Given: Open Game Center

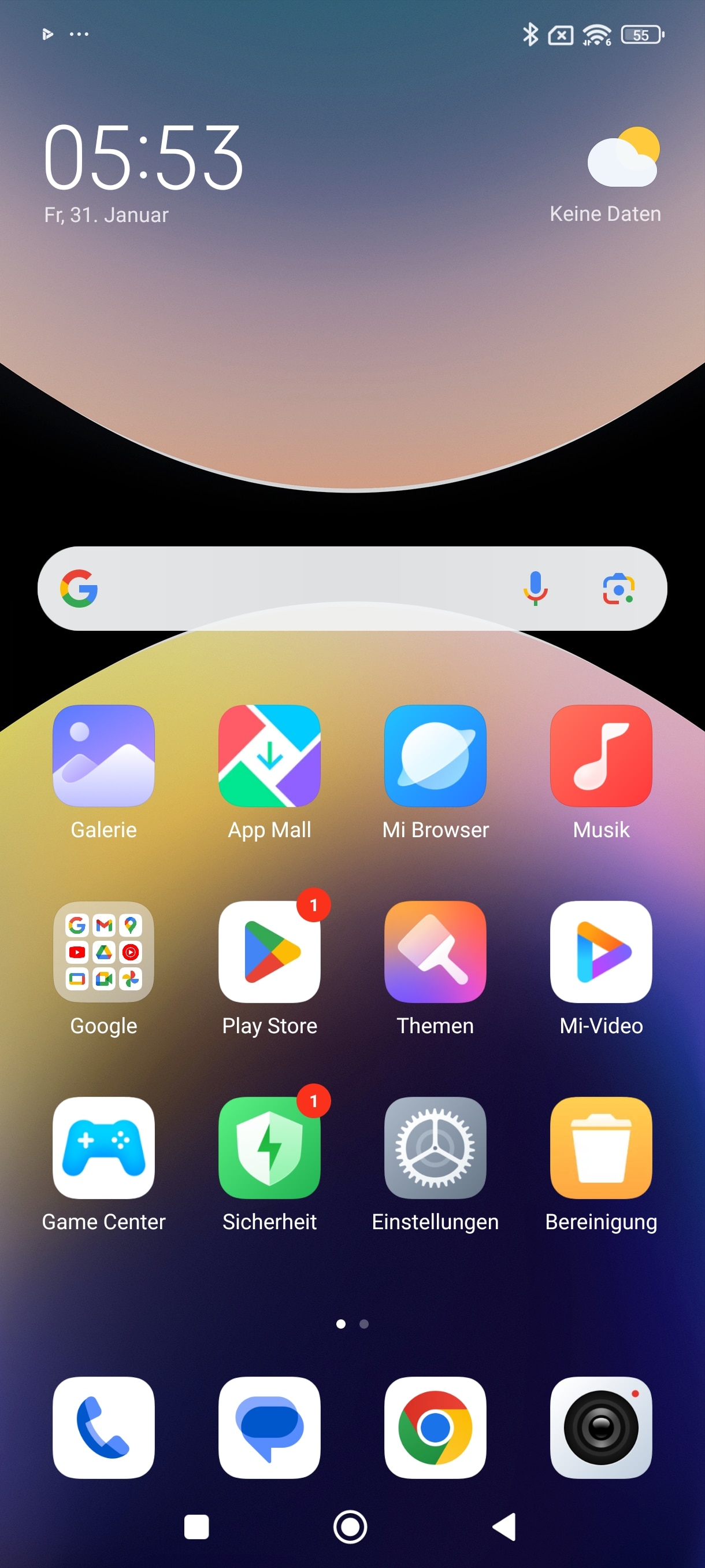Looking at the screenshot, I should pyautogui.click(x=103, y=1148).
